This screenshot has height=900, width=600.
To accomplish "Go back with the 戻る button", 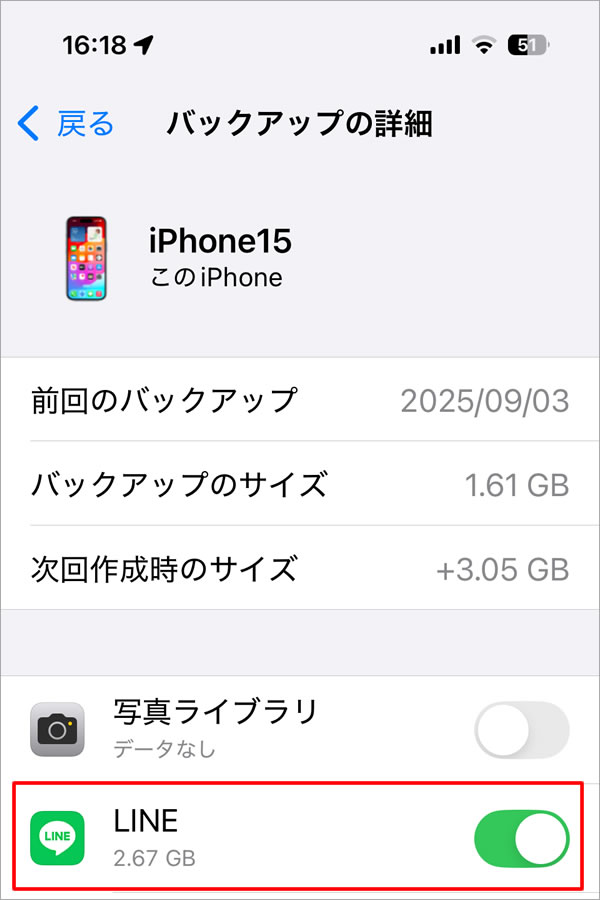I will click(67, 124).
